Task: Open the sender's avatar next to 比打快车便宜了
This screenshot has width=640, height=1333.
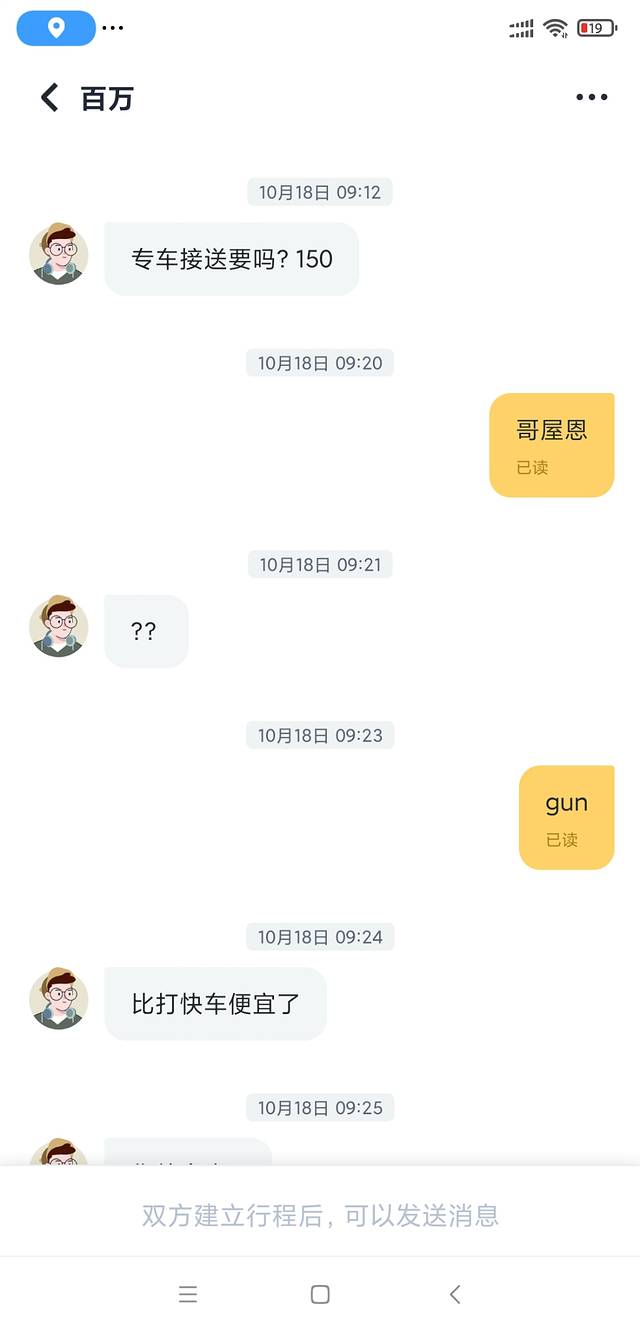Action: tap(59, 999)
